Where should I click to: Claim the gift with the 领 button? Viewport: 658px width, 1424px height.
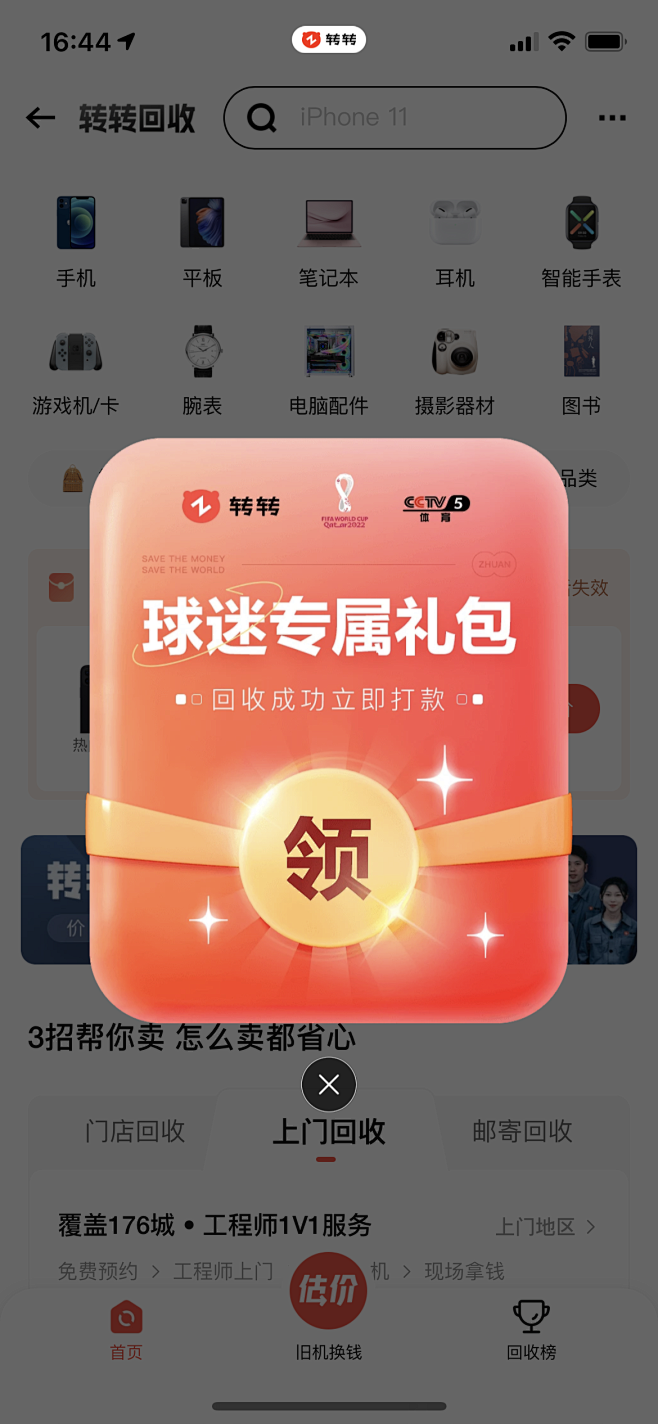pos(328,856)
